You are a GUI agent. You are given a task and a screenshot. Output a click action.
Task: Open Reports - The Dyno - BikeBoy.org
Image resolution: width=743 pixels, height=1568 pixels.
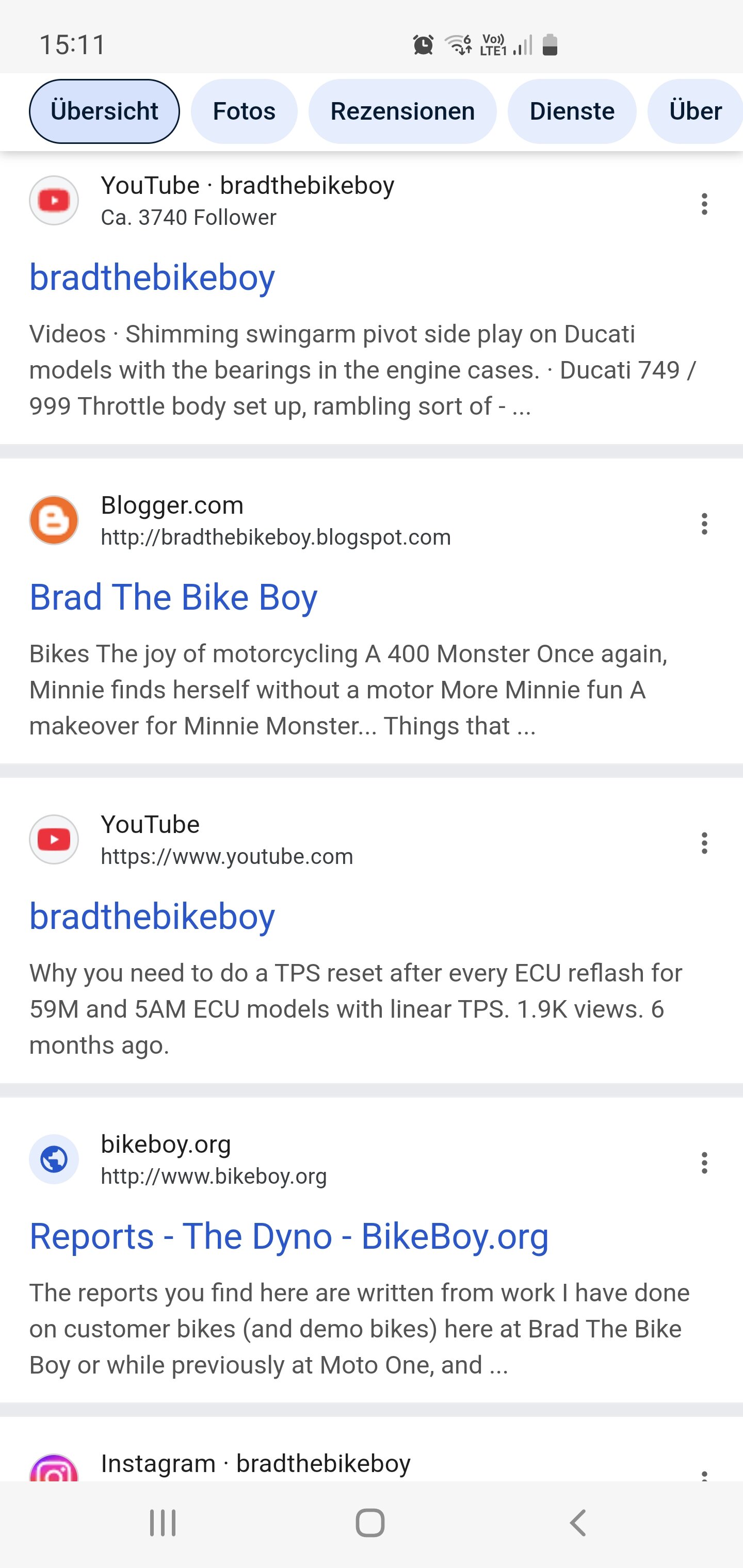tap(288, 1236)
